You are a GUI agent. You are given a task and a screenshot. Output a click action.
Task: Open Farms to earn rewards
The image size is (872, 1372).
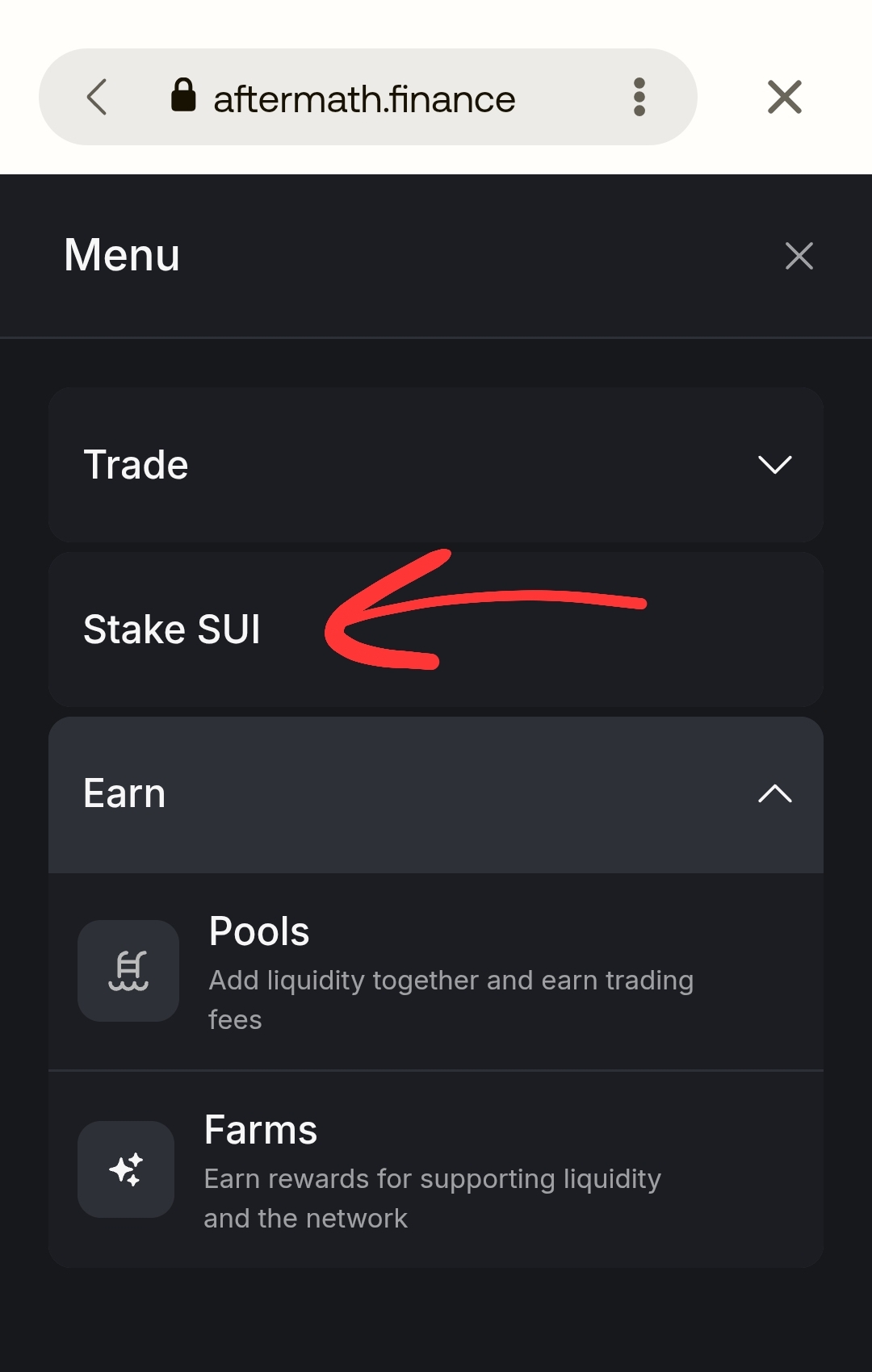tap(436, 1170)
